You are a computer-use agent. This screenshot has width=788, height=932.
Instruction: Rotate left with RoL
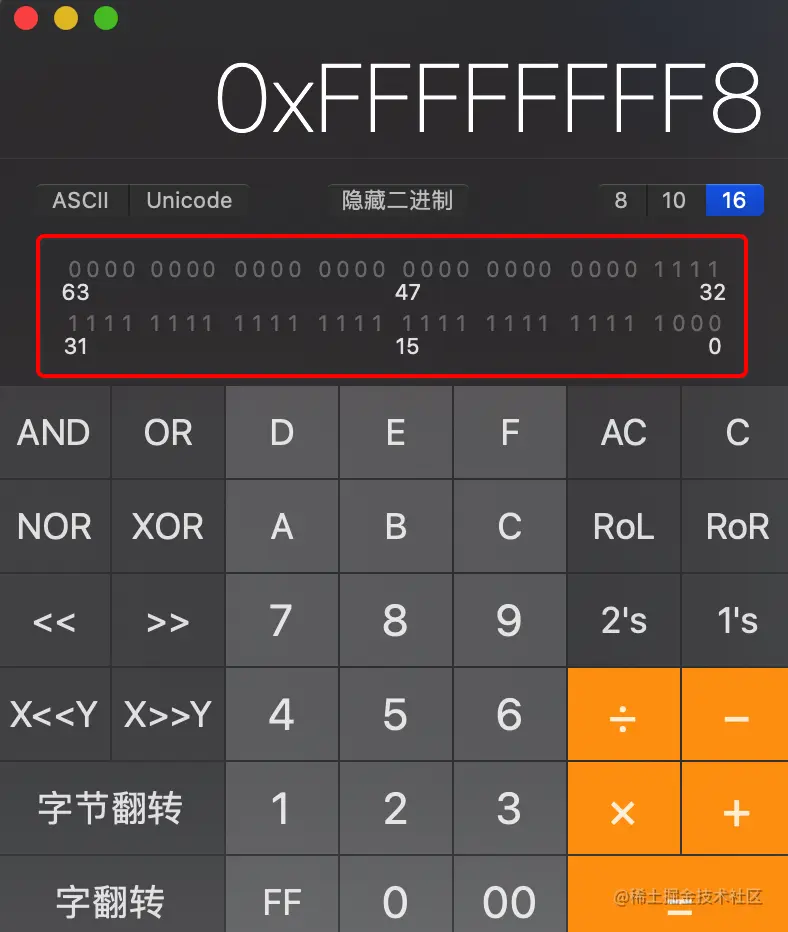(x=623, y=527)
